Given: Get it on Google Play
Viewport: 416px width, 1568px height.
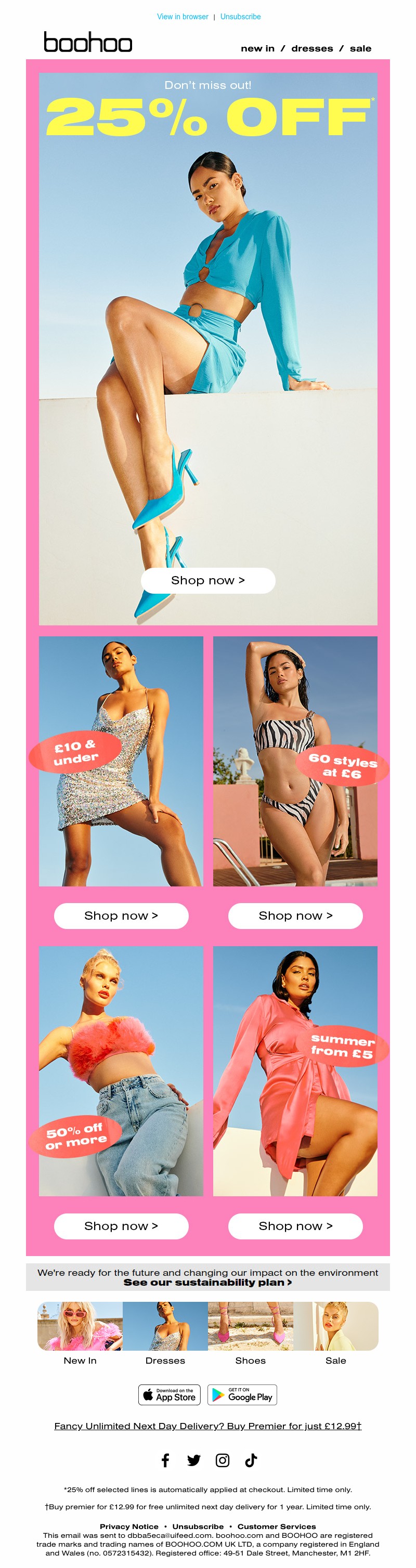Looking at the screenshot, I should (x=242, y=1394).
